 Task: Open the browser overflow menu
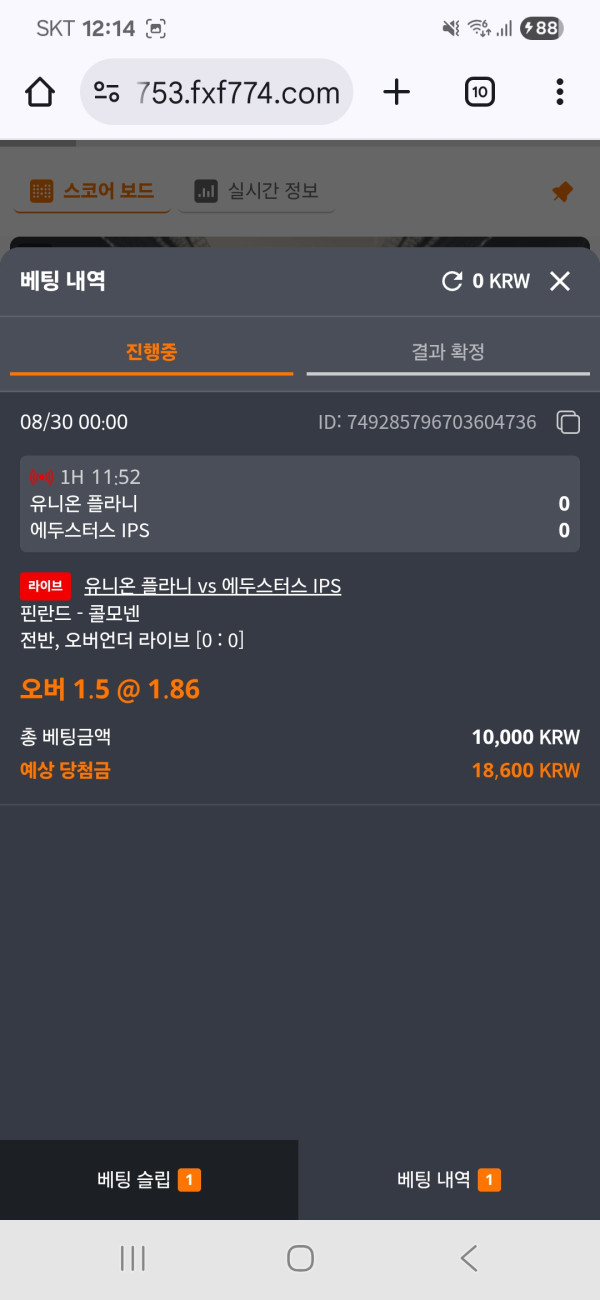pos(559,92)
